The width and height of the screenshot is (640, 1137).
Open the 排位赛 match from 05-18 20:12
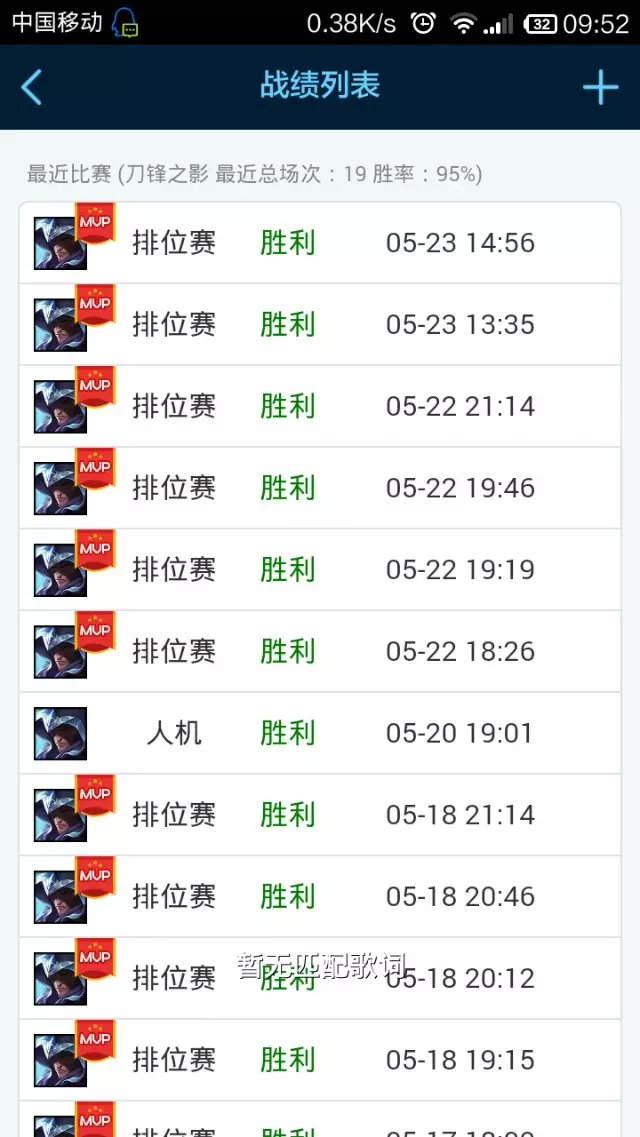pos(320,978)
